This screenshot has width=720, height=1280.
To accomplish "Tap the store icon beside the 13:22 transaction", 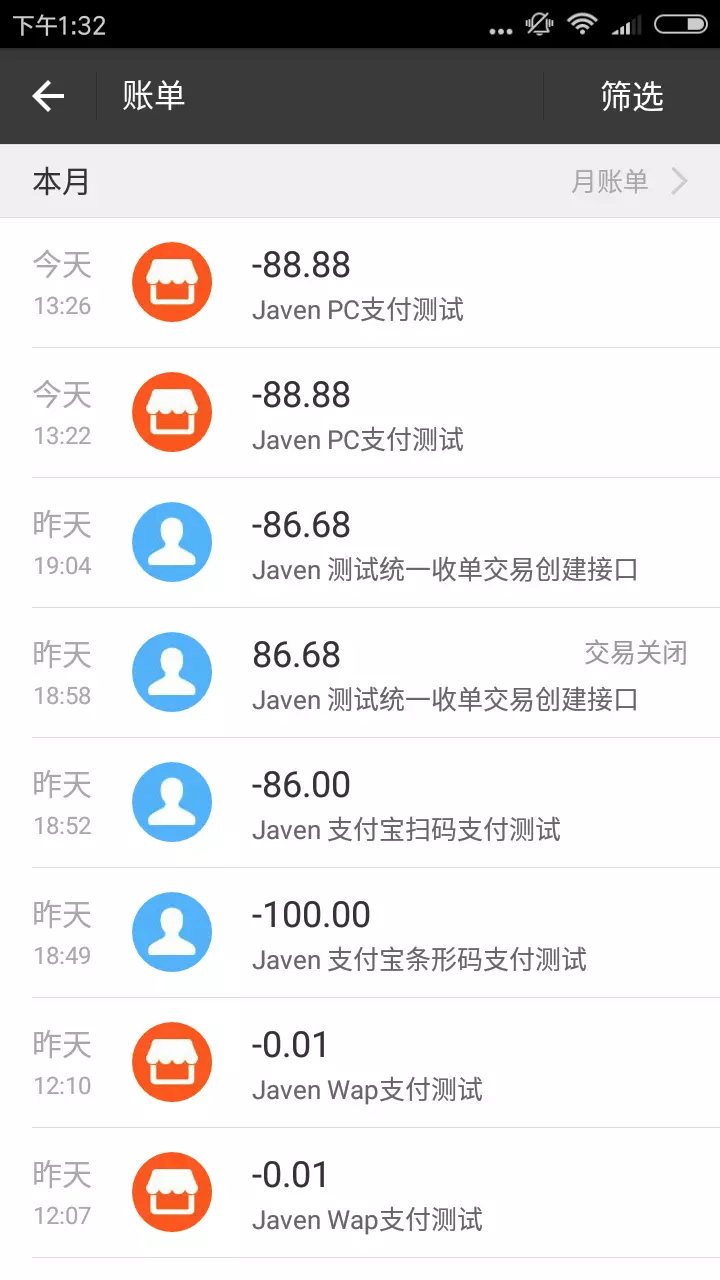I will [x=172, y=412].
